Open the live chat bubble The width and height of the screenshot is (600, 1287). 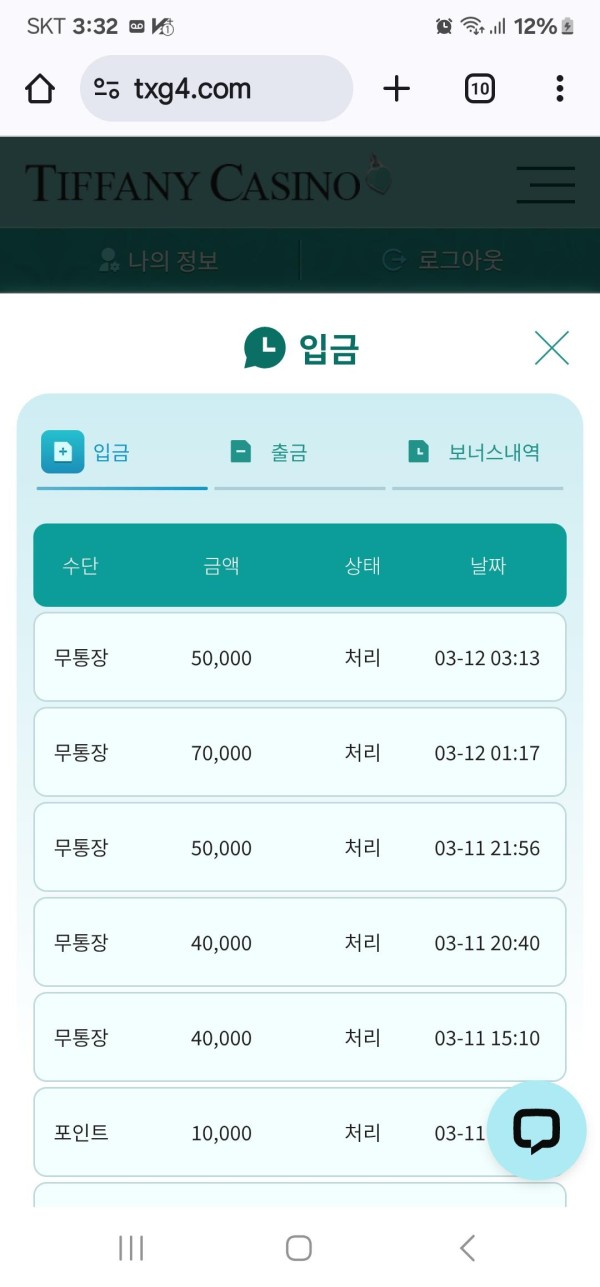pos(536,1131)
